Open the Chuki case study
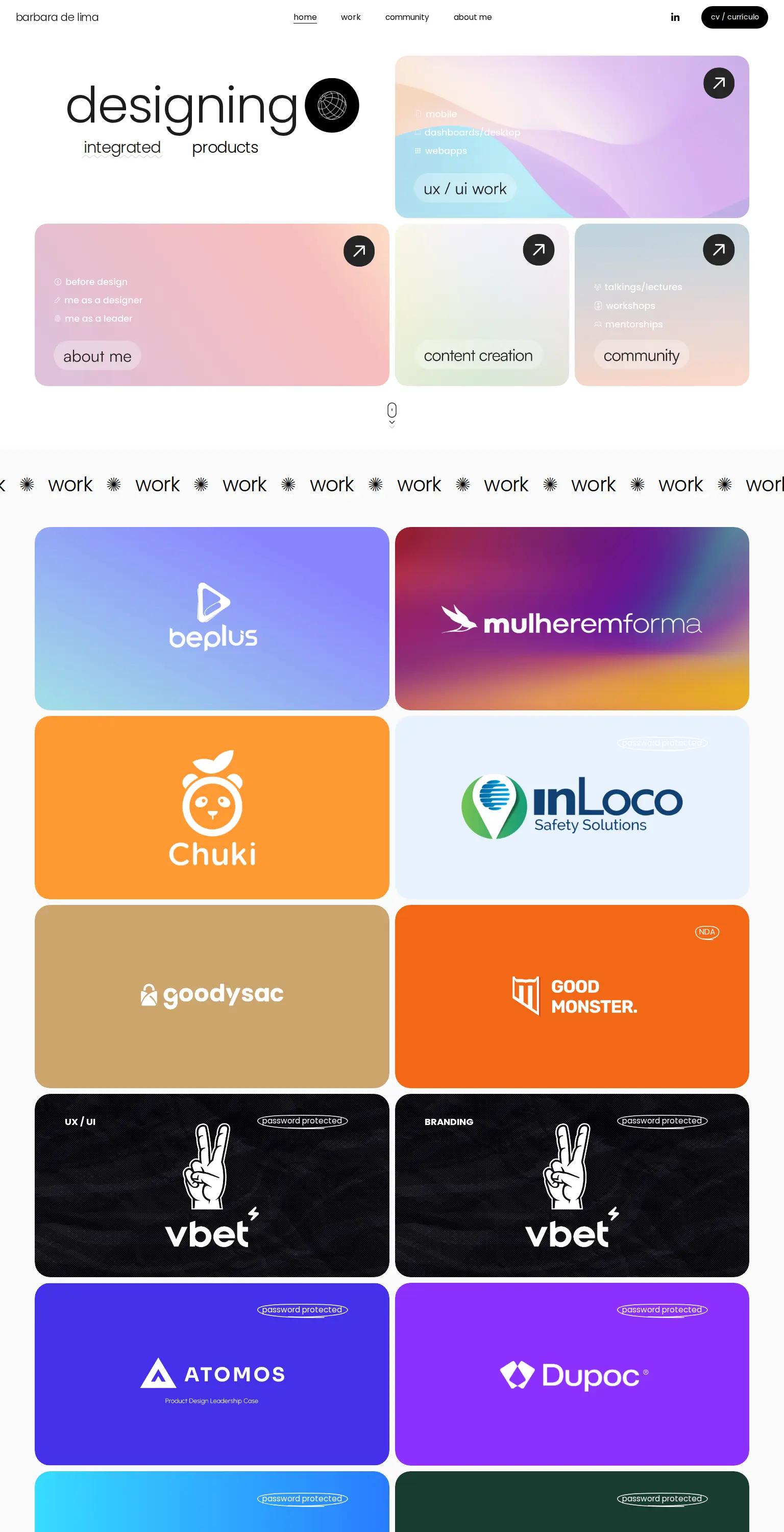This screenshot has height=1532, width=784. 212,807
